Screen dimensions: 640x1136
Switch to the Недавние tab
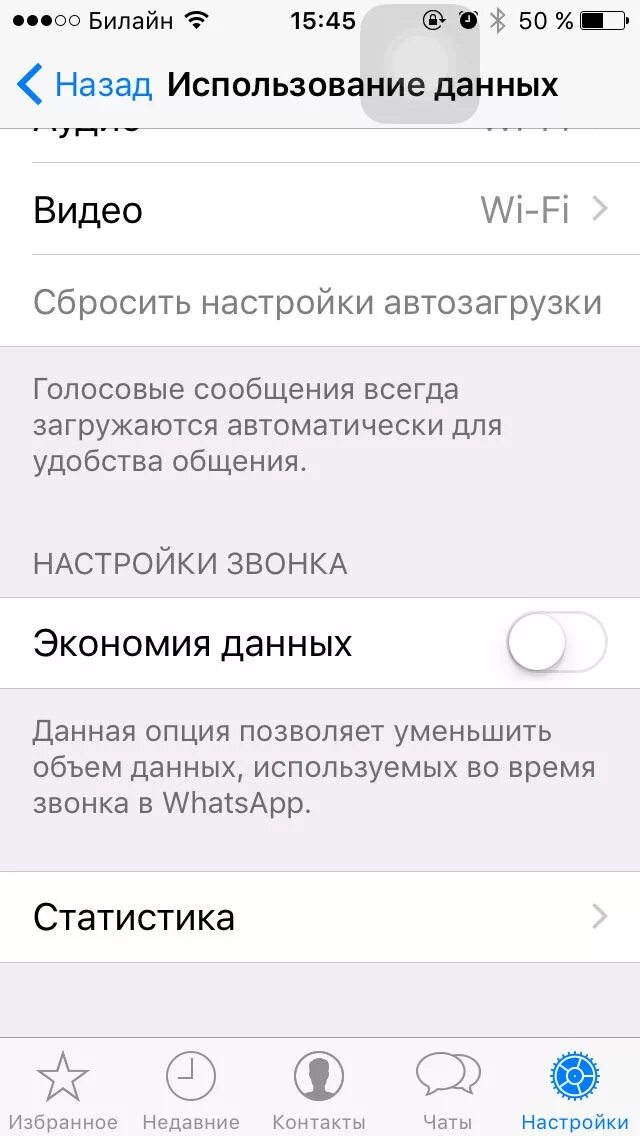(191, 1089)
